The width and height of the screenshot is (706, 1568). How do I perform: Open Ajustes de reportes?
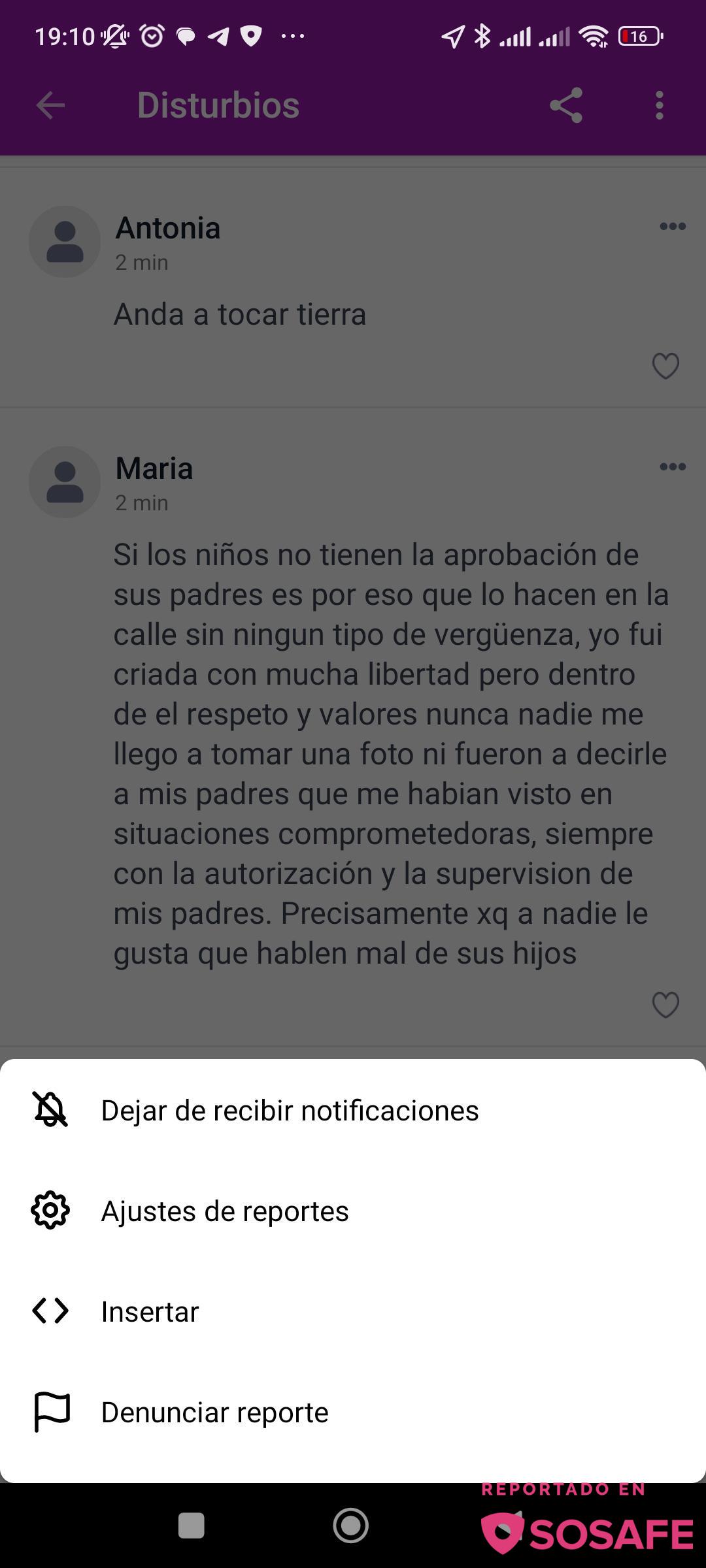(x=225, y=1211)
